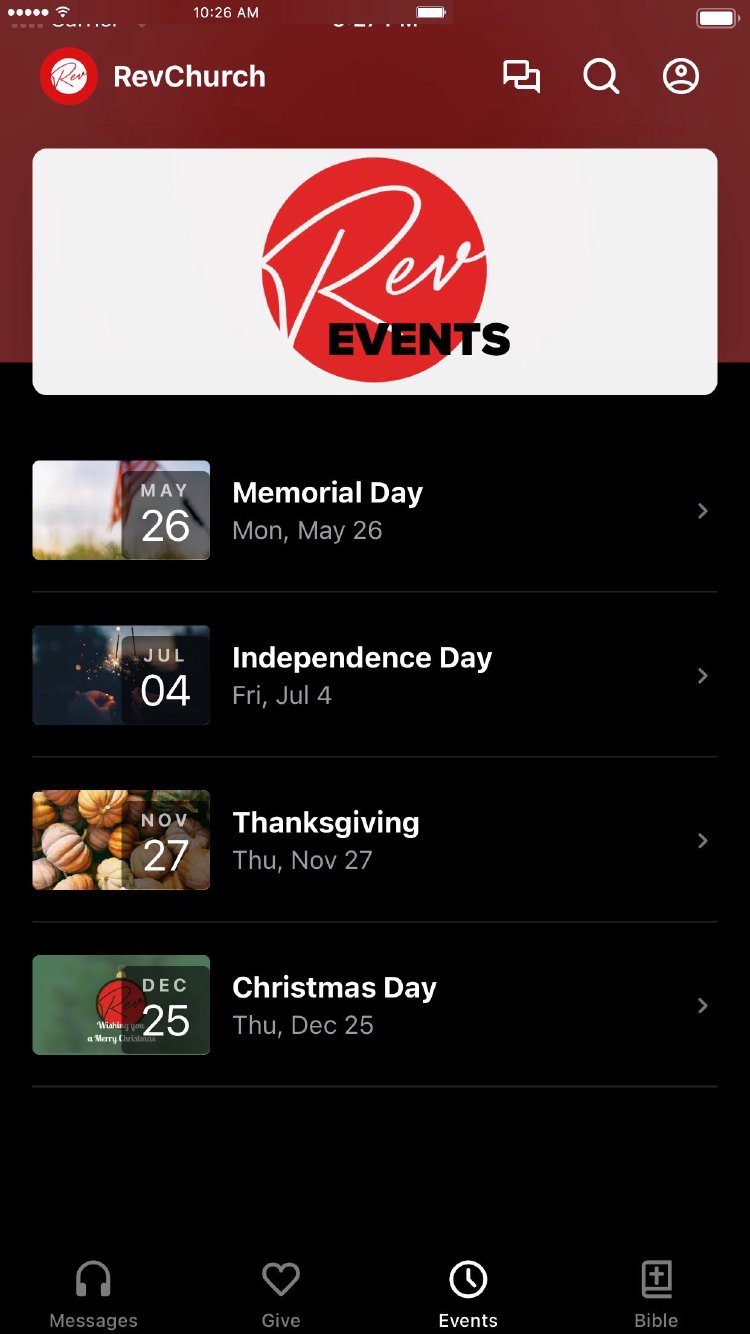
Task: Open the Memorial Day event
Action: coord(375,510)
